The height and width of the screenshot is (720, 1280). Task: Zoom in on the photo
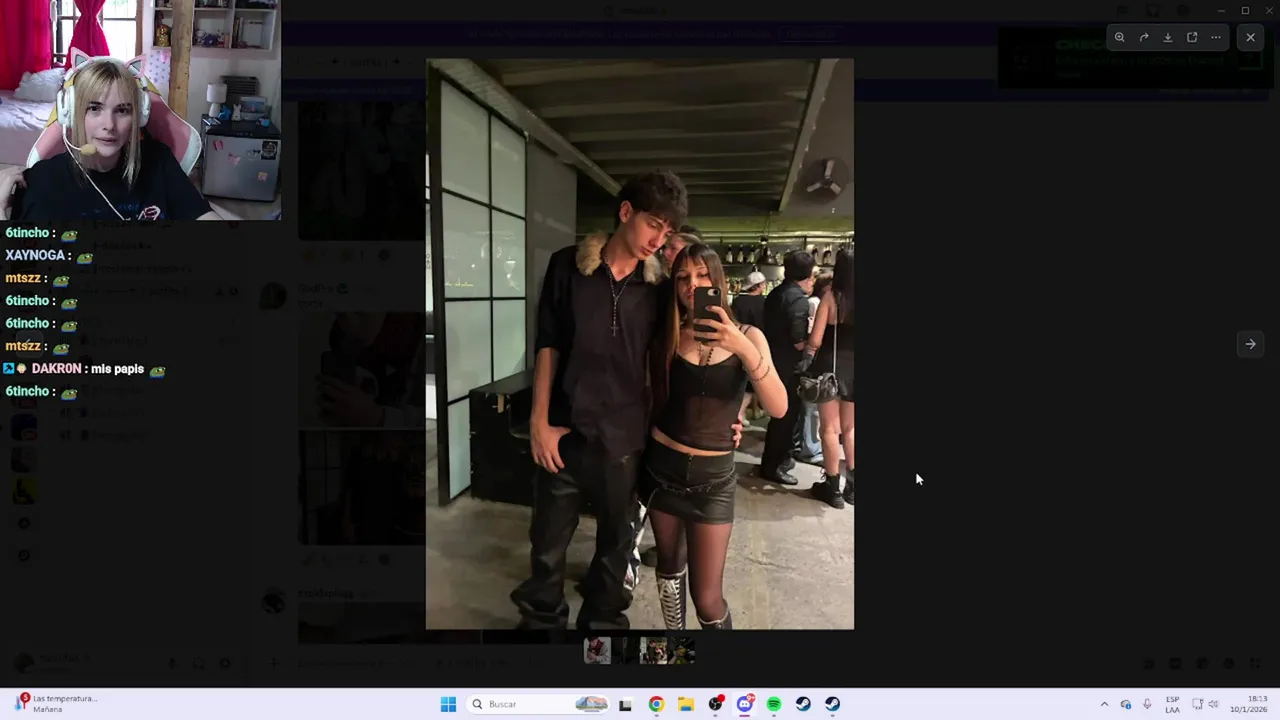(1120, 37)
